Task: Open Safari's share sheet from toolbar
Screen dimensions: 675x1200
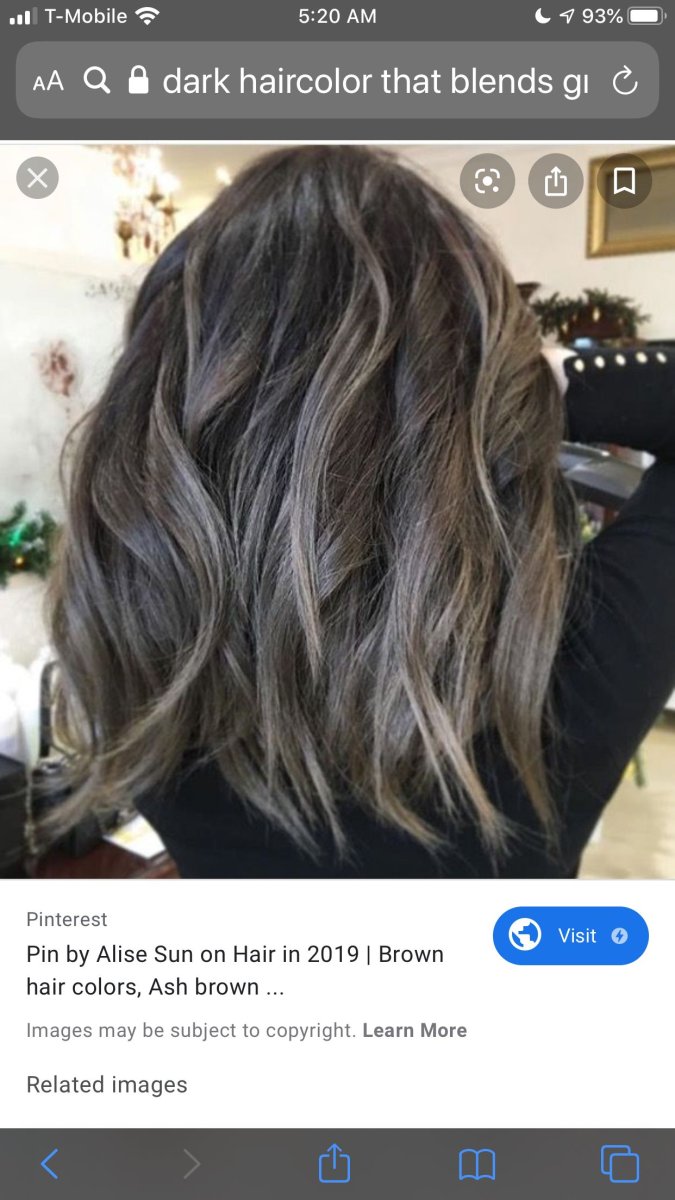Action: (x=335, y=1164)
